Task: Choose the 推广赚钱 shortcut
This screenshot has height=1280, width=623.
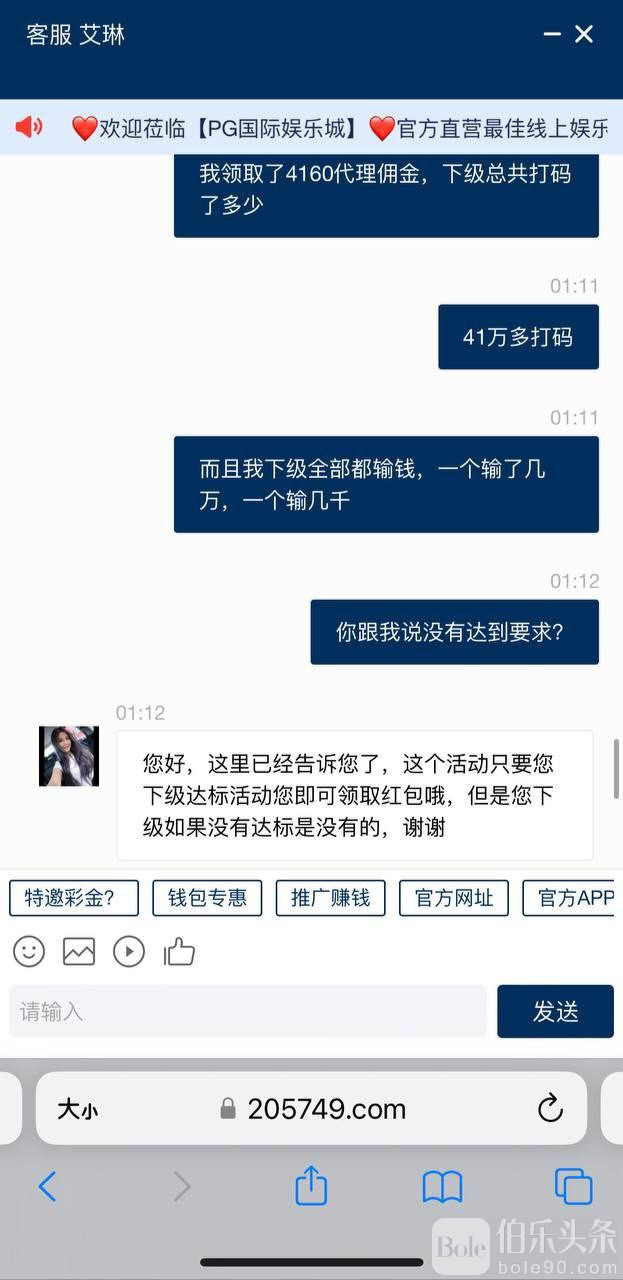Action: 330,898
